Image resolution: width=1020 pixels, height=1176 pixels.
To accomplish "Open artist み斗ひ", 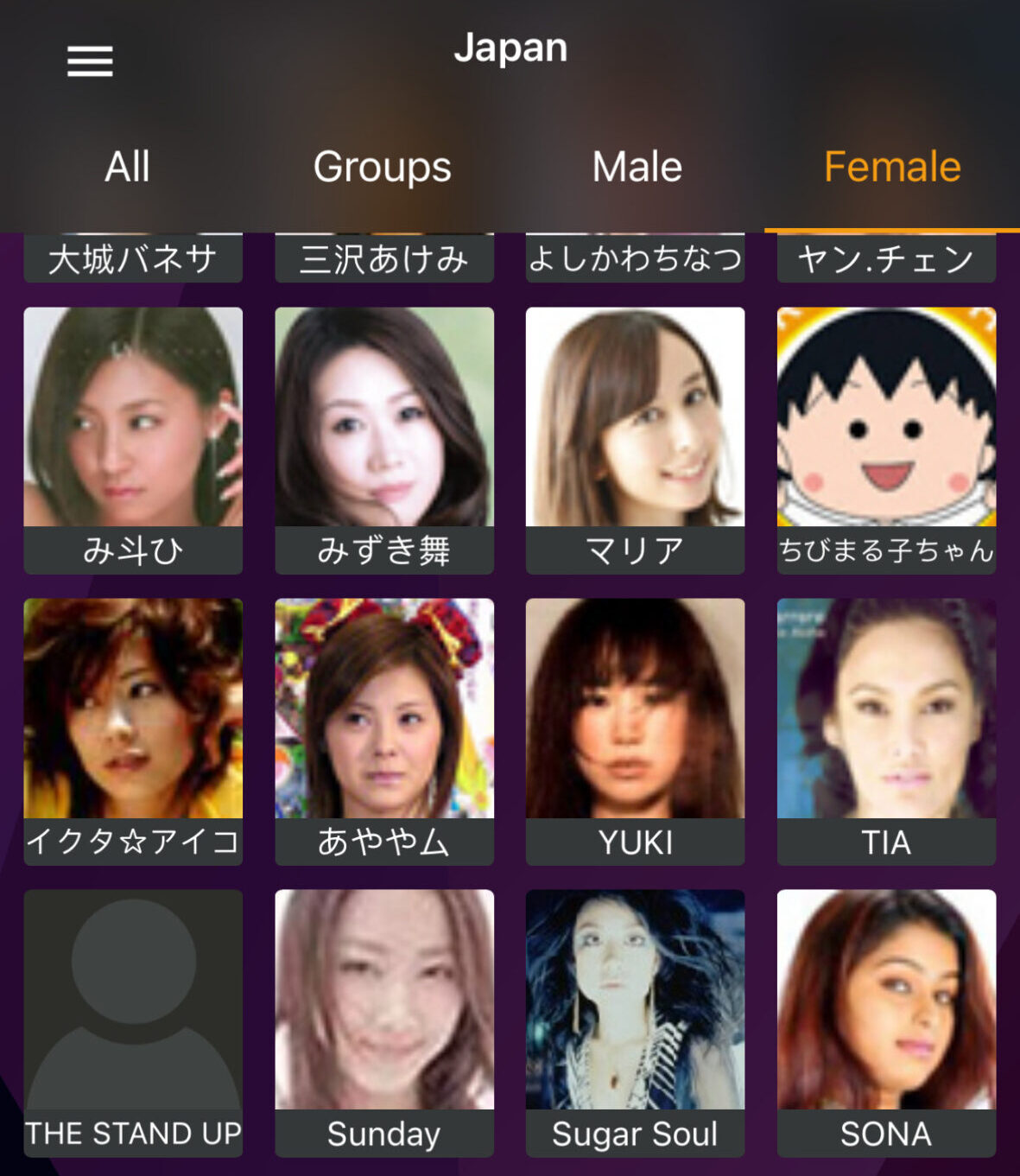I will point(133,439).
